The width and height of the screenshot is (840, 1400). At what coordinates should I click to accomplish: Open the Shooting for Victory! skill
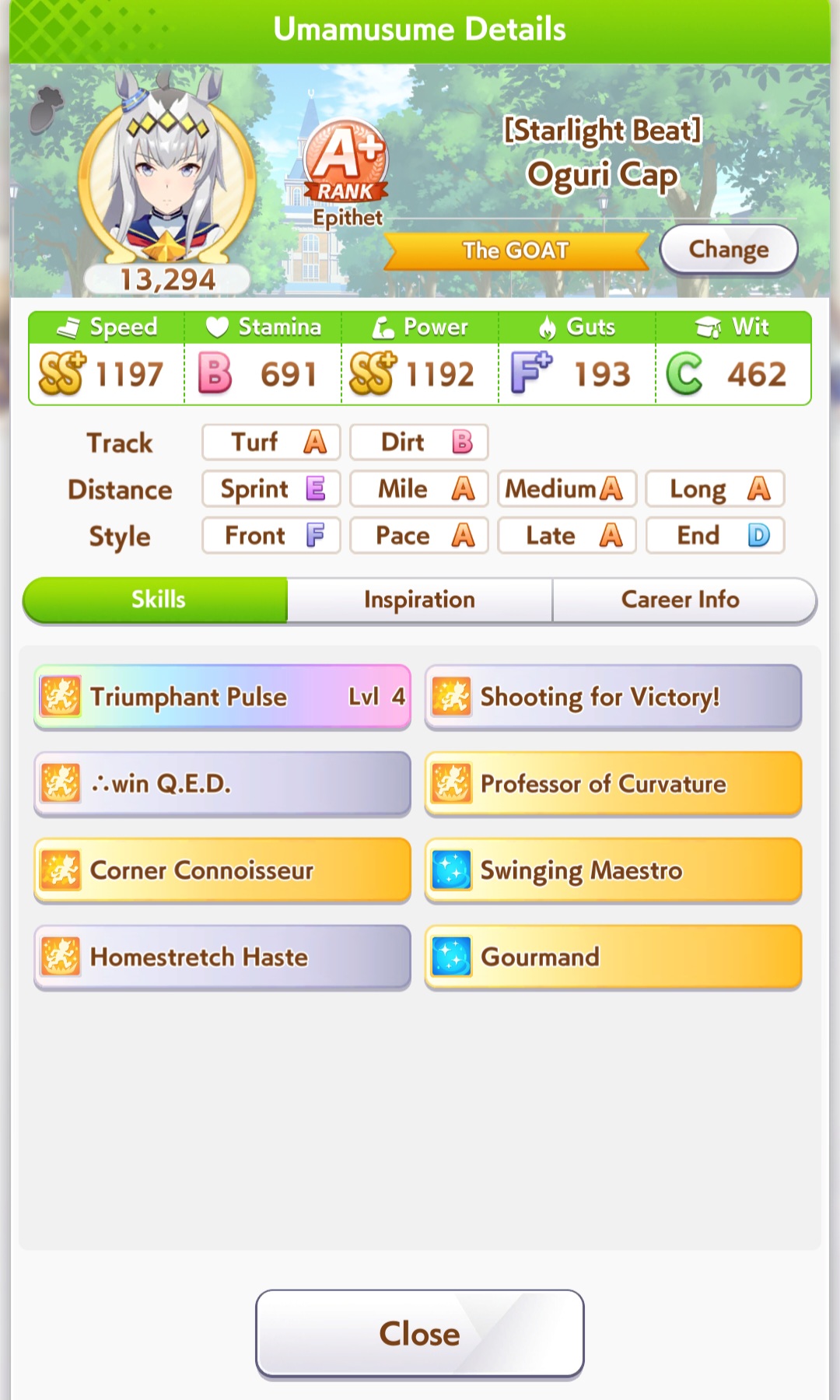[613, 697]
